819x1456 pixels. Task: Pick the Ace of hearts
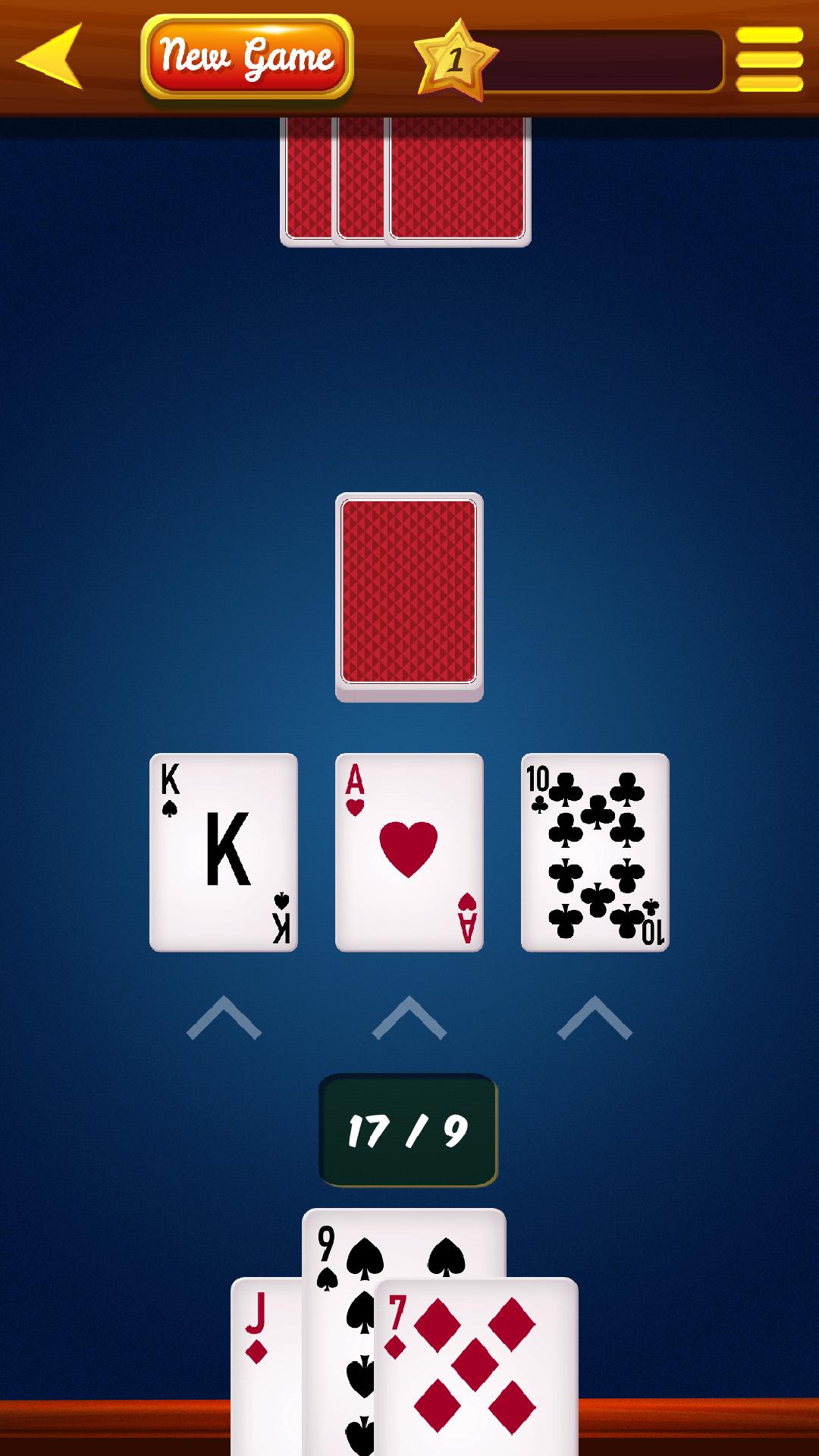[409, 852]
